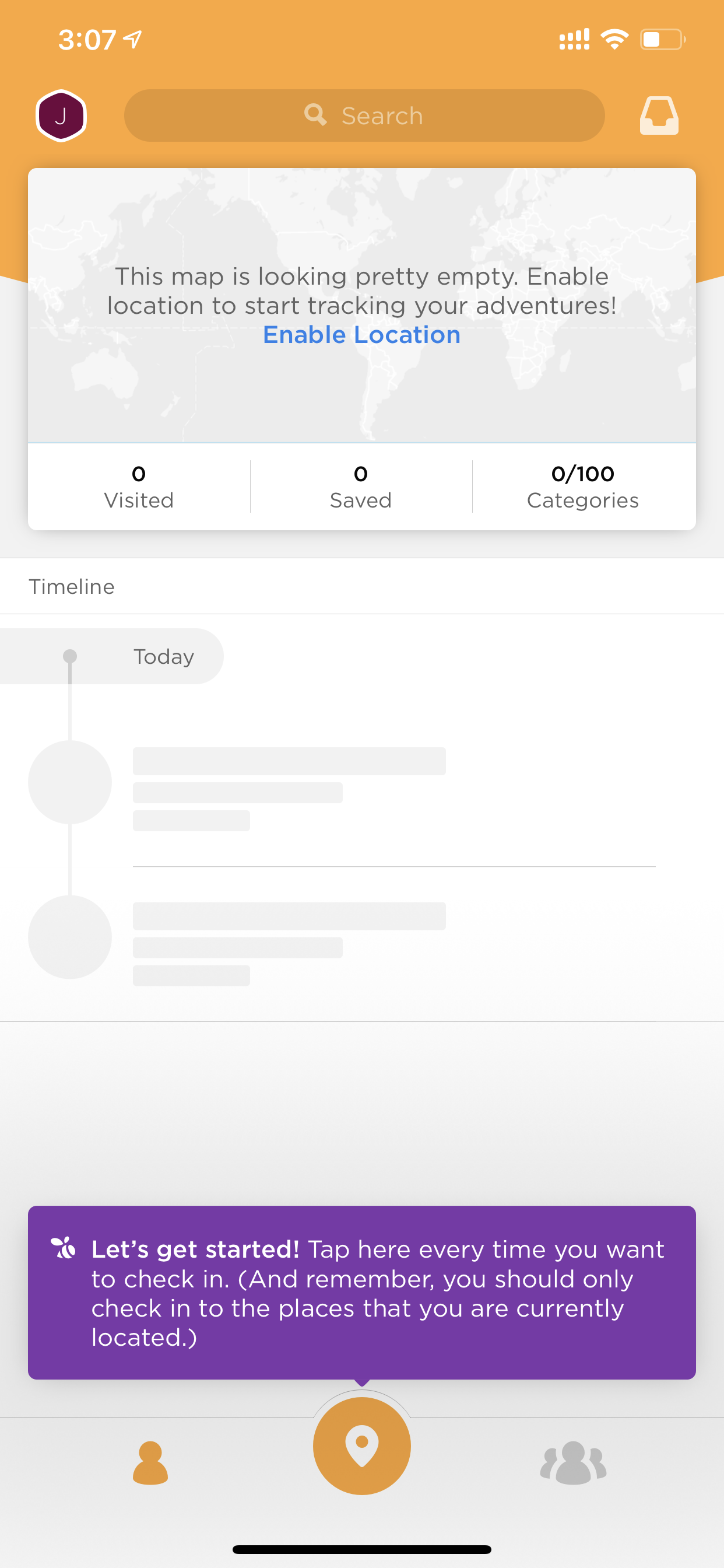Tap the check-in location pin button
This screenshot has height=1568, width=724.
[362, 1445]
